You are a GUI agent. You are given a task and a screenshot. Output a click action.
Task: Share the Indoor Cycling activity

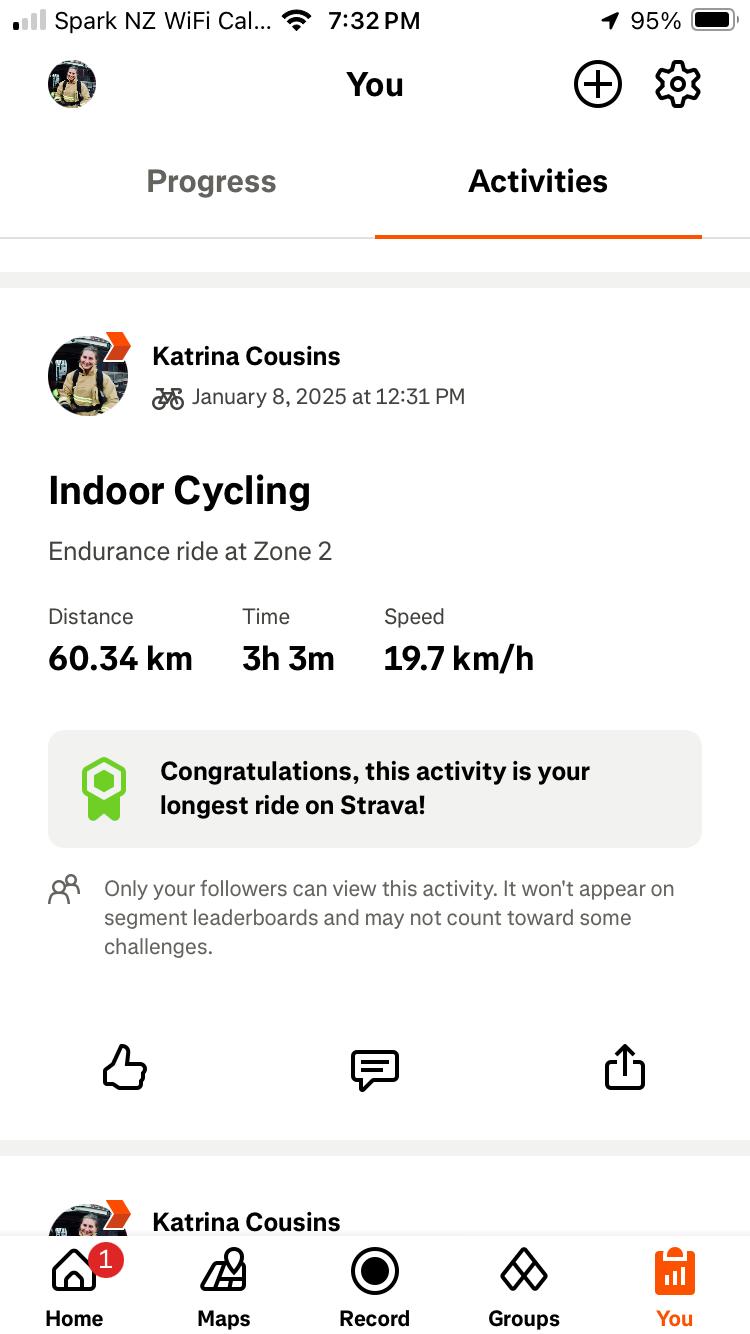point(625,1067)
